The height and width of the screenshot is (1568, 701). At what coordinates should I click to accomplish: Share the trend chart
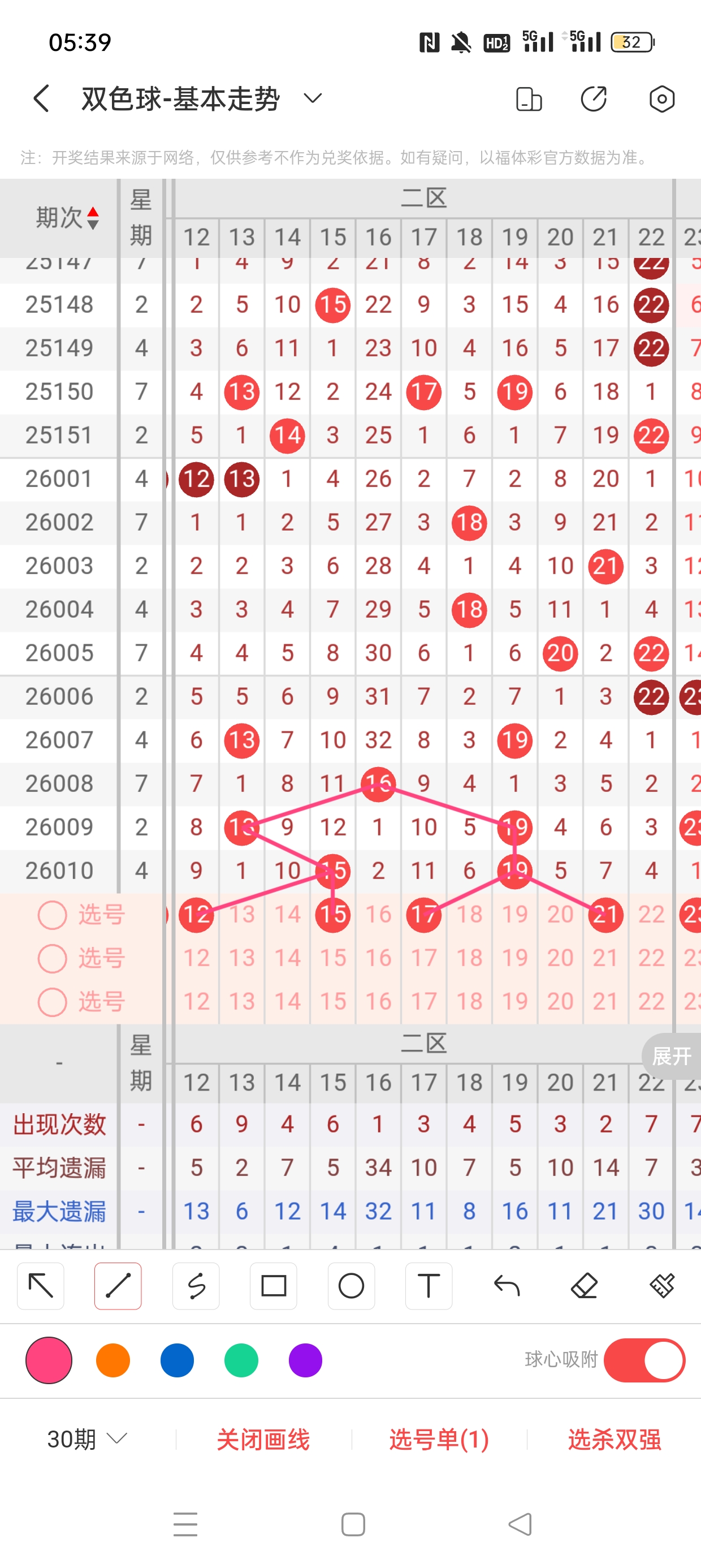pos(593,98)
